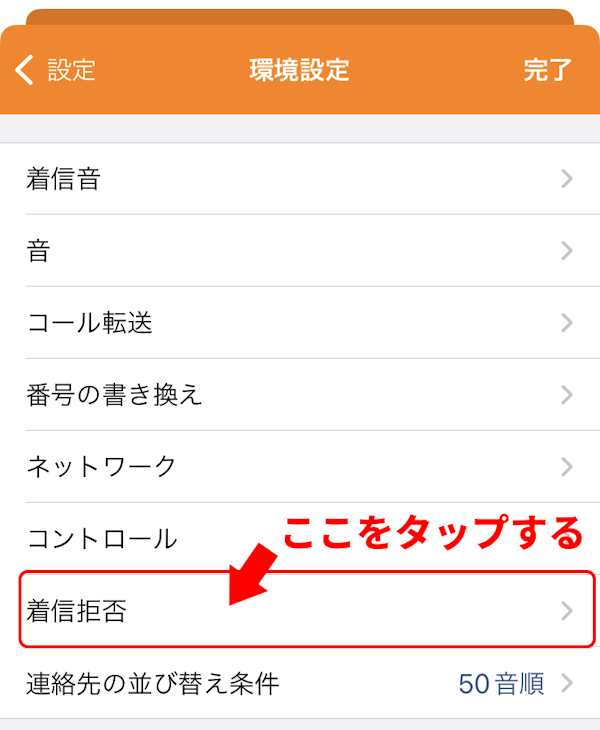Select the 着信拒否 row
Image resolution: width=600 pixels, height=730 pixels.
tap(300, 611)
